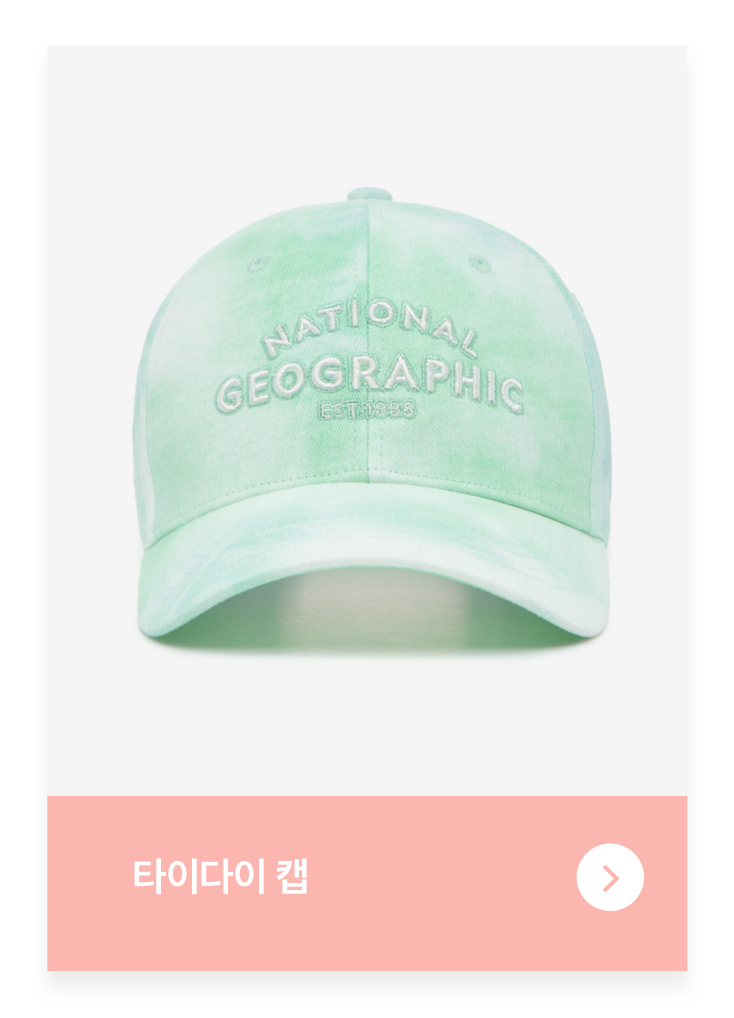Open the tie-dye cap product image

368,420
